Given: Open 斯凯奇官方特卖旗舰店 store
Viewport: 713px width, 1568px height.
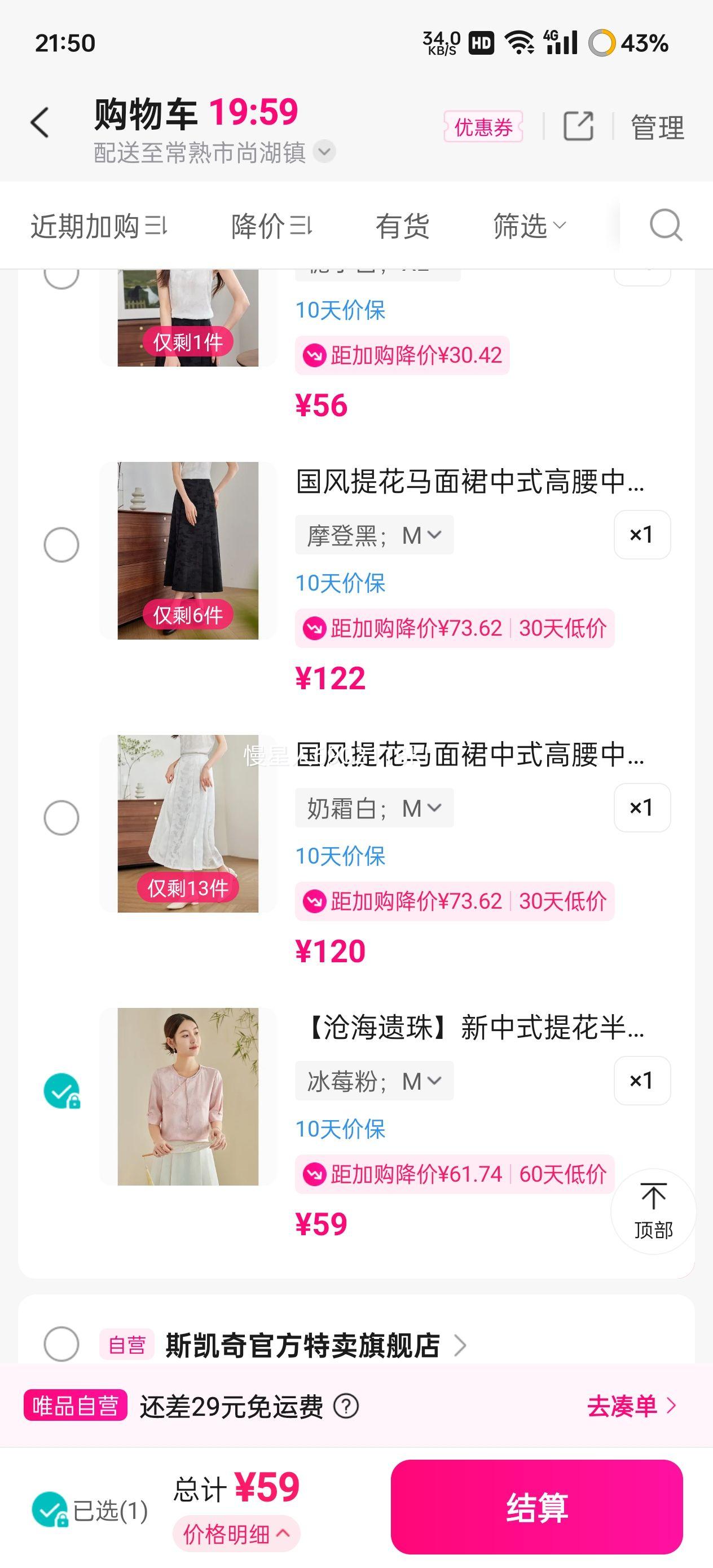Looking at the screenshot, I should click(x=302, y=1345).
